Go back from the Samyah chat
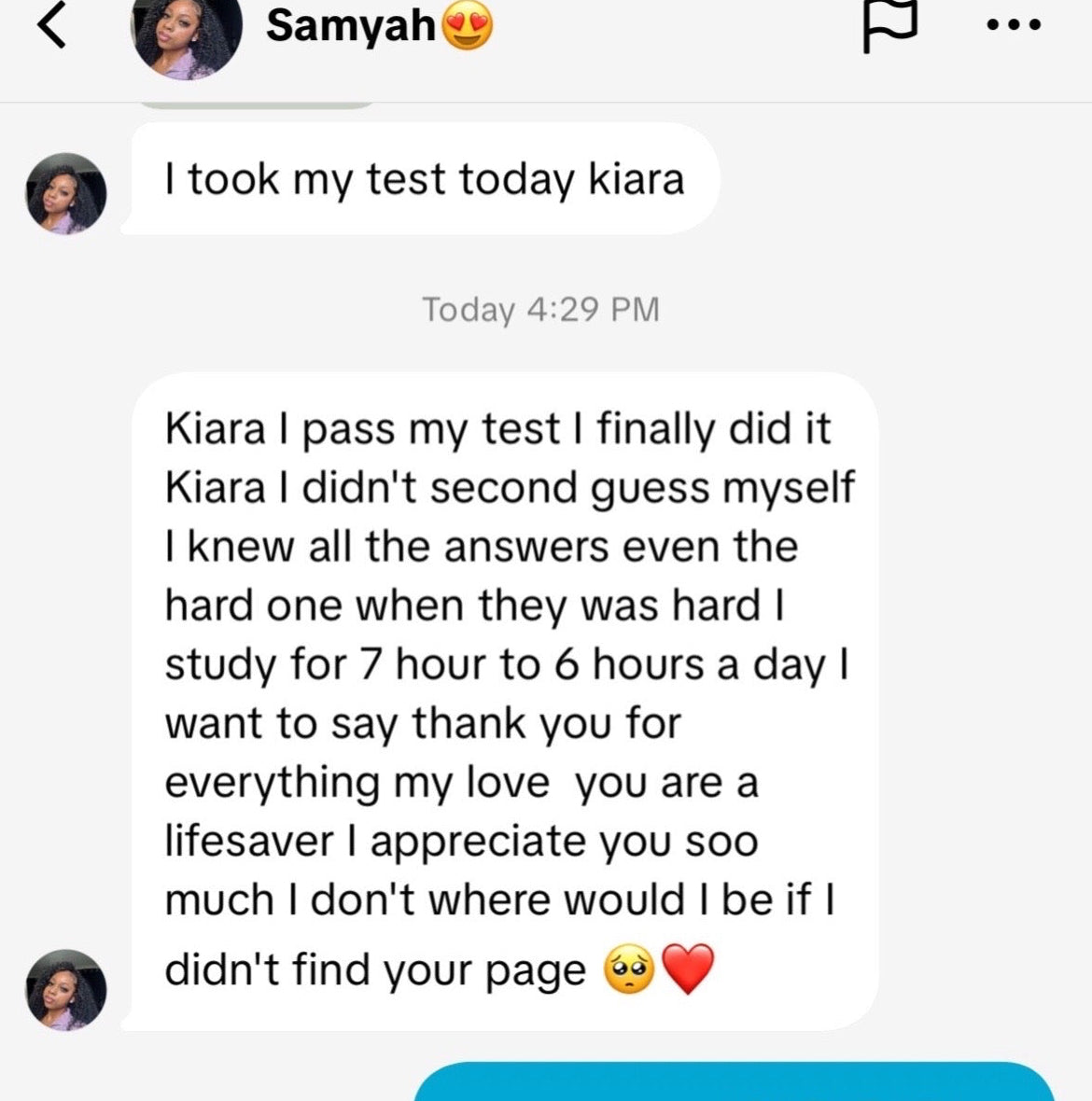 (x=52, y=25)
